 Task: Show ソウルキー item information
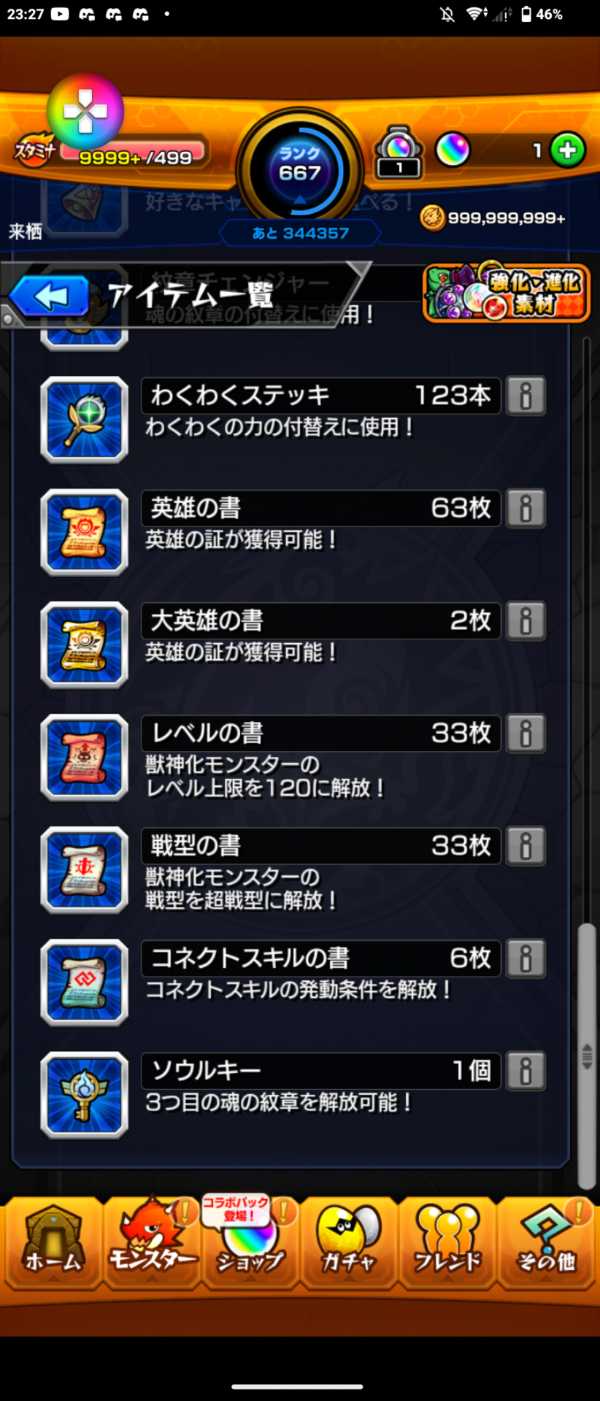tap(525, 1070)
